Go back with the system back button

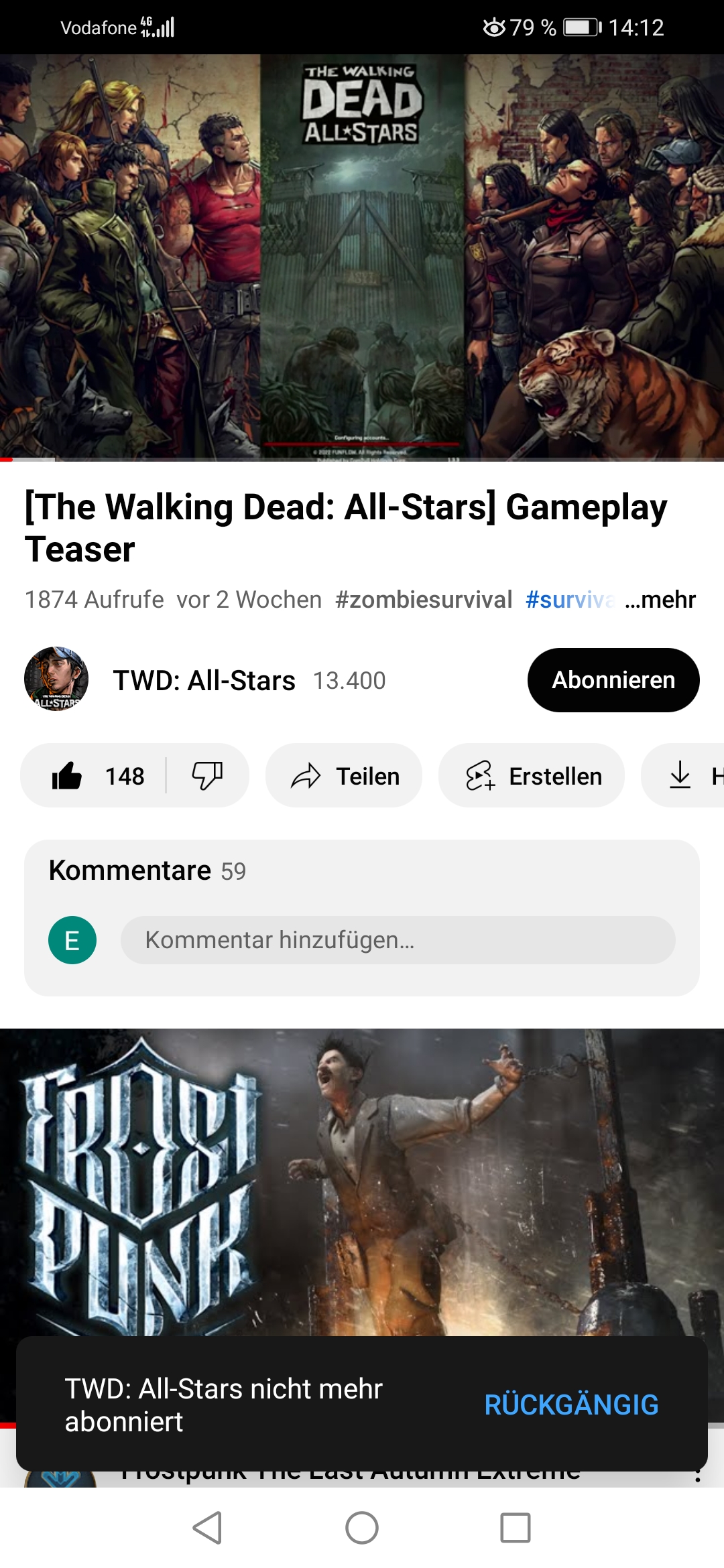pyautogui.click(x=207, y=1528)
